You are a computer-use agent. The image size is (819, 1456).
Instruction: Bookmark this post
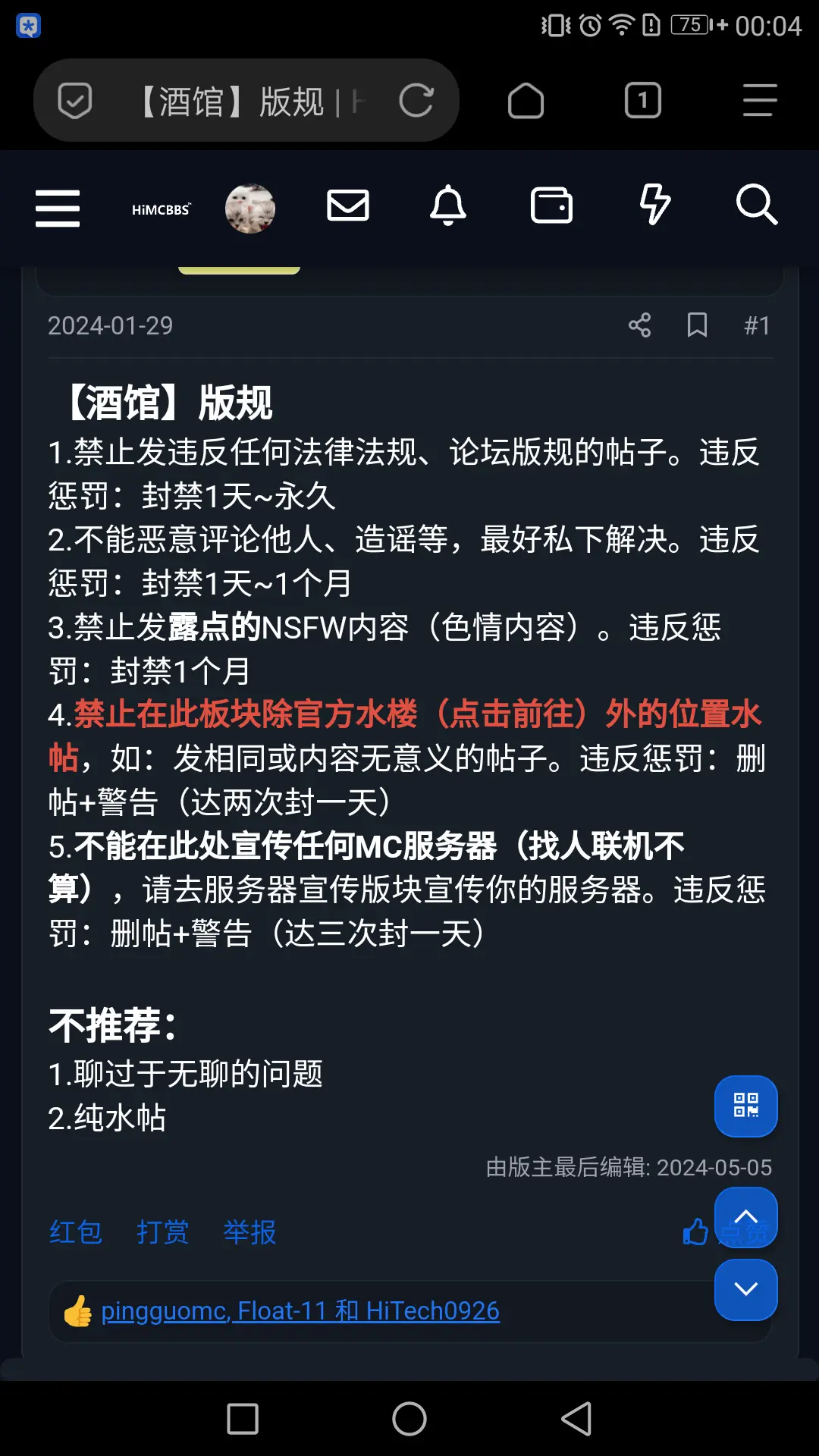click(x=697, y=325)
